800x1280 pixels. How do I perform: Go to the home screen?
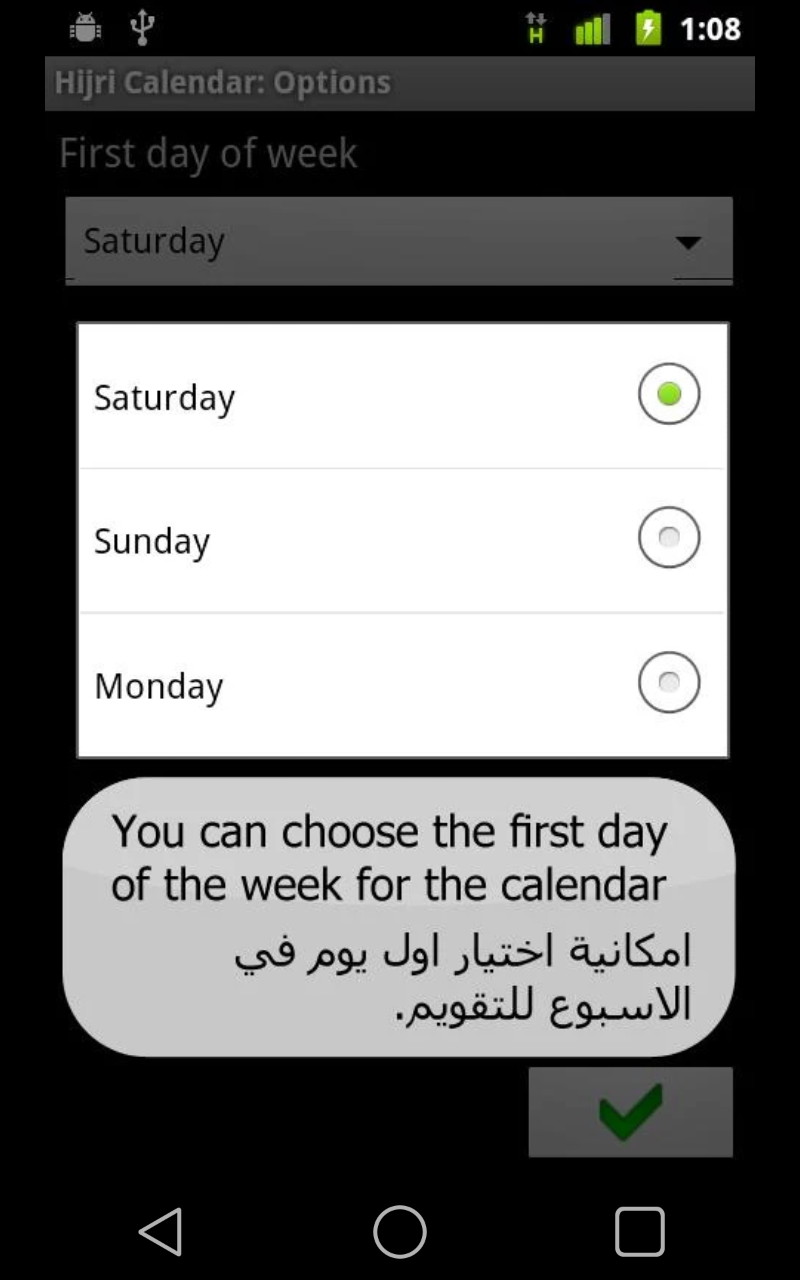click(x=400, y=1231)
